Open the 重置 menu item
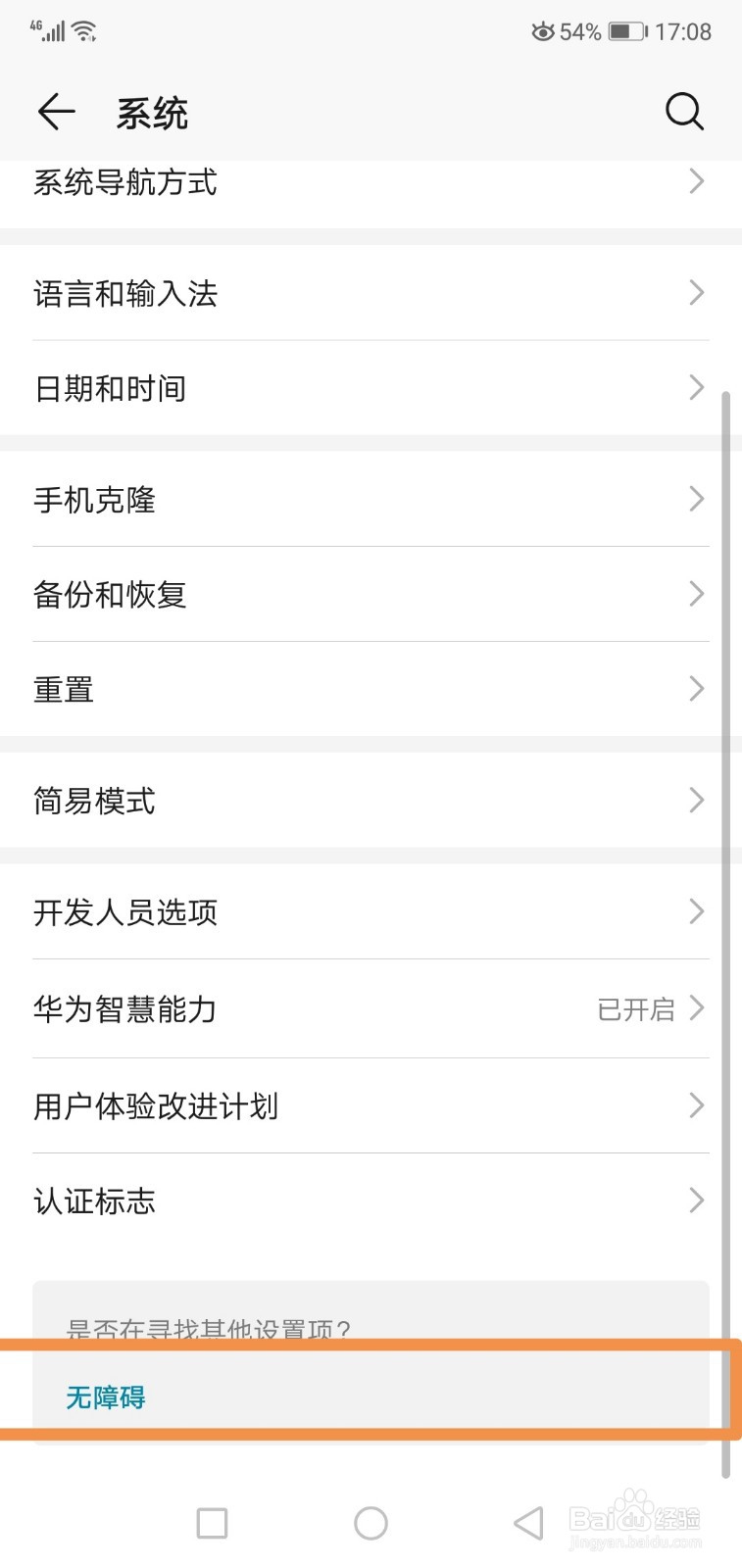This screenshot has width=742, height=1568. [x=371, y=689]
